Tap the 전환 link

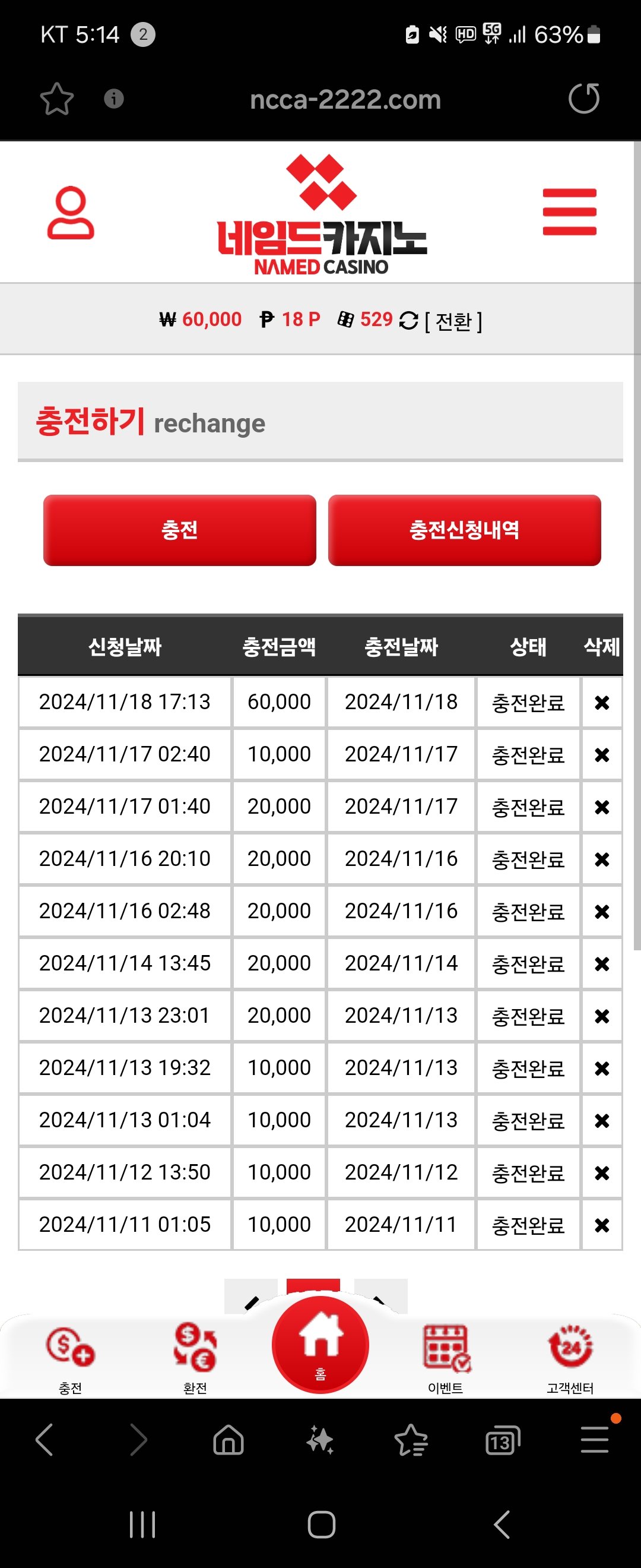[x=453, y=321]
